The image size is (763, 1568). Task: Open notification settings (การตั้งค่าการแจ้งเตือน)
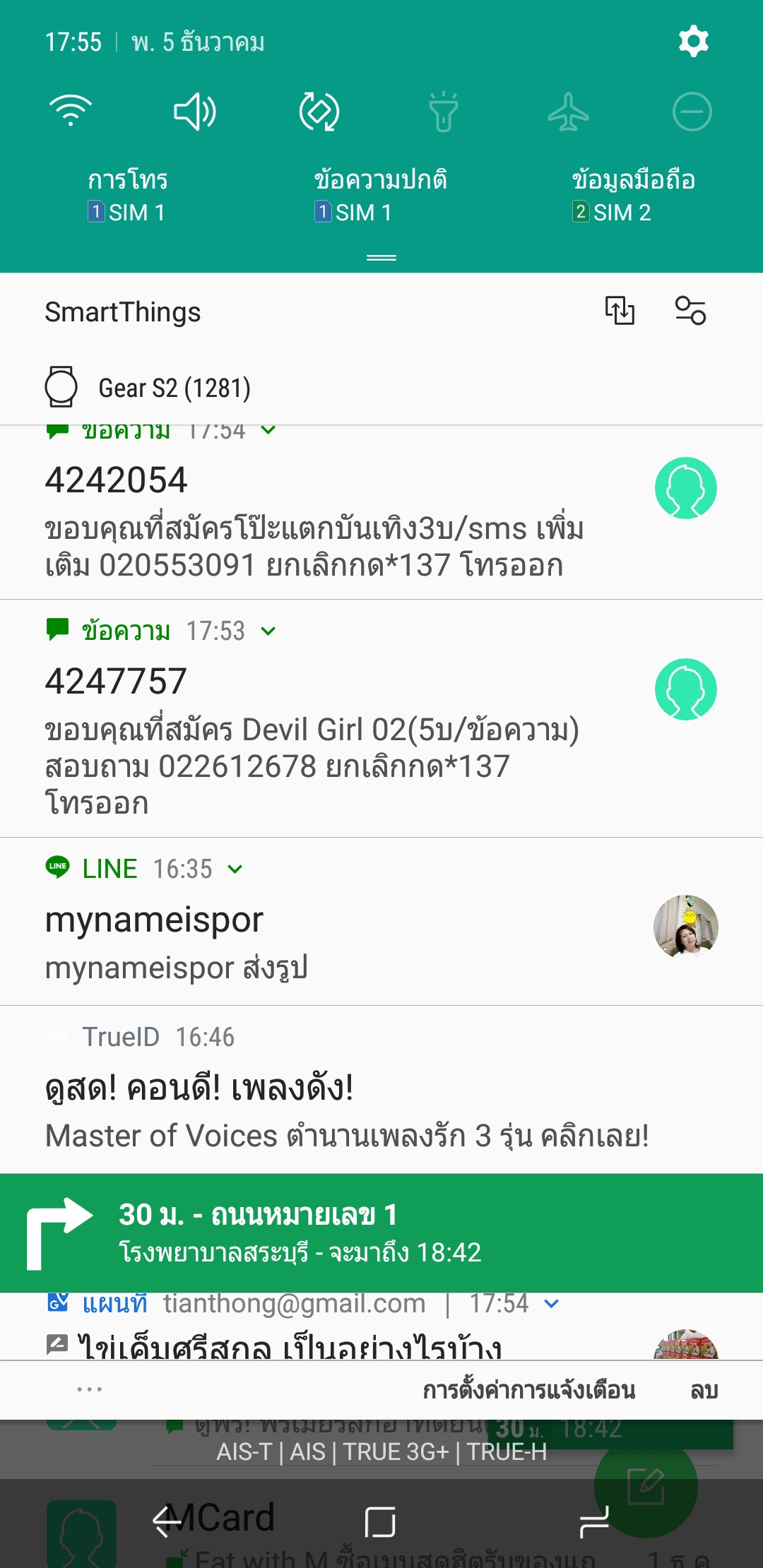(x=529, y=1390)
